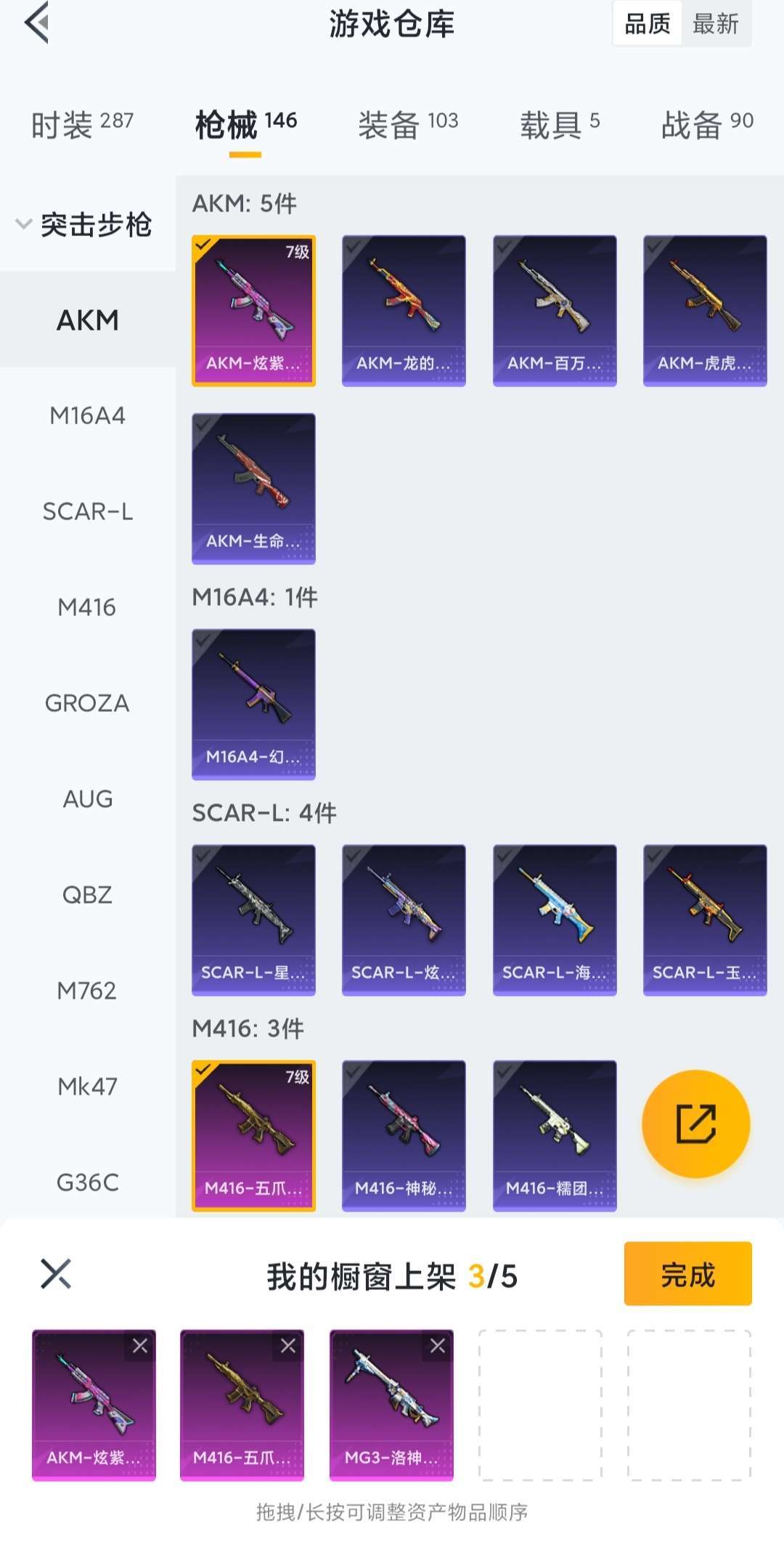Switch to the 装备 tab
This screenshot has width=784, height=1550.
(407, 124)
